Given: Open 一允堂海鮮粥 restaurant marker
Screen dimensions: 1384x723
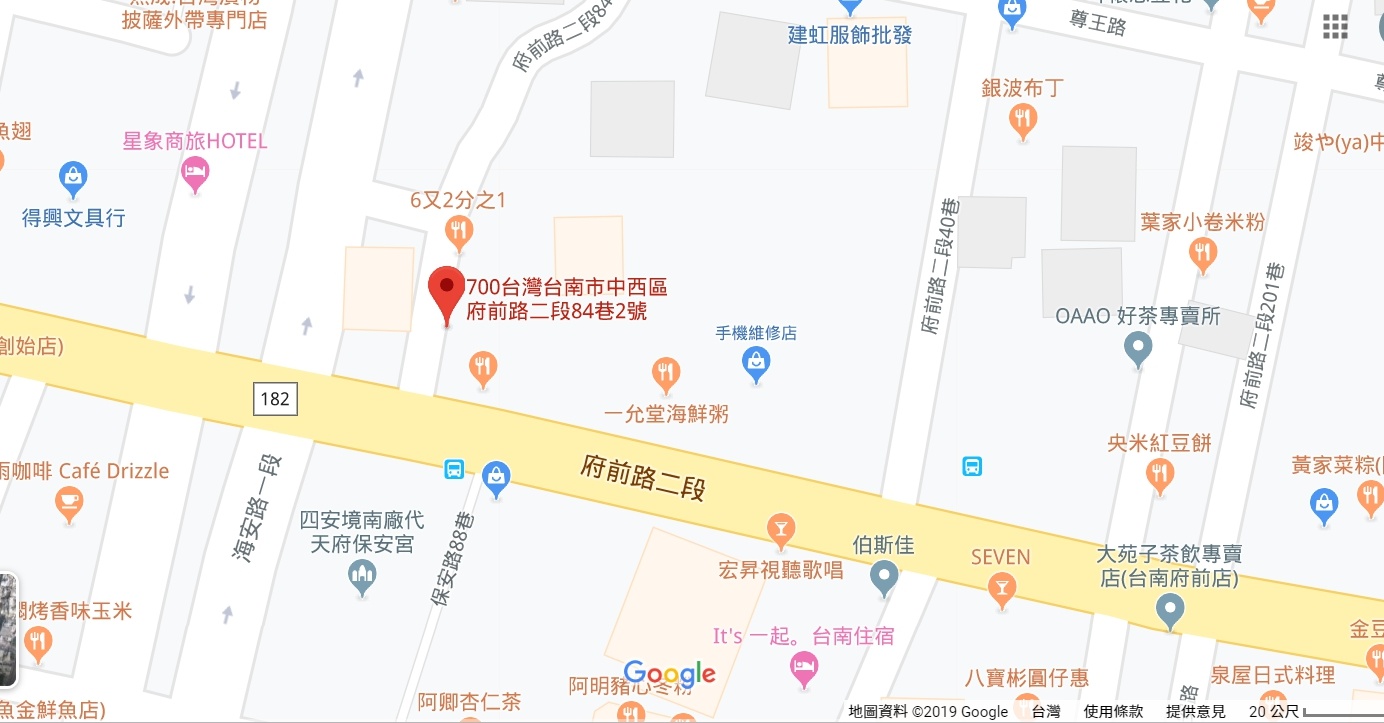Looking at the screenshot, I should 666,376.
